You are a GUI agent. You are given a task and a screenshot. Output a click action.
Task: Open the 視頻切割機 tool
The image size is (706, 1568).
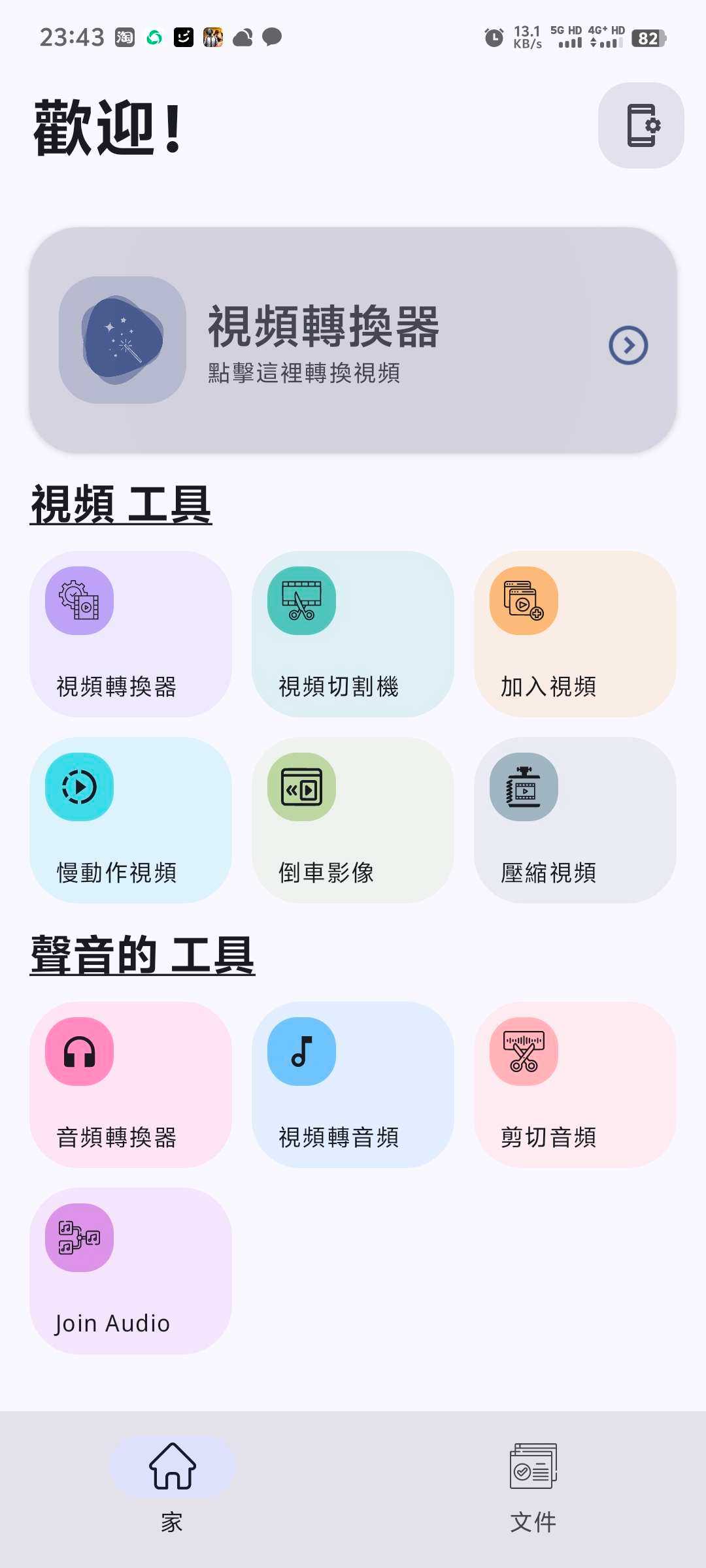353,634
